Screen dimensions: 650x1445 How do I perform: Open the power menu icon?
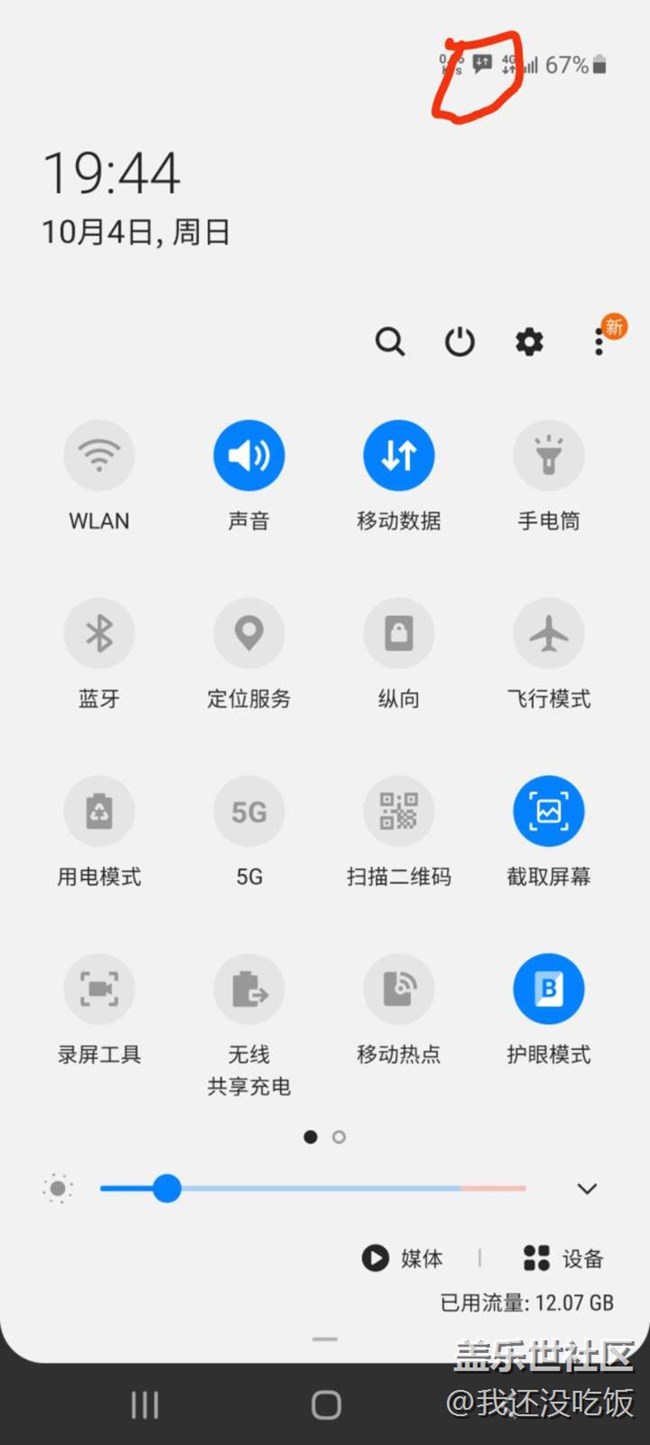pos(460,342)
